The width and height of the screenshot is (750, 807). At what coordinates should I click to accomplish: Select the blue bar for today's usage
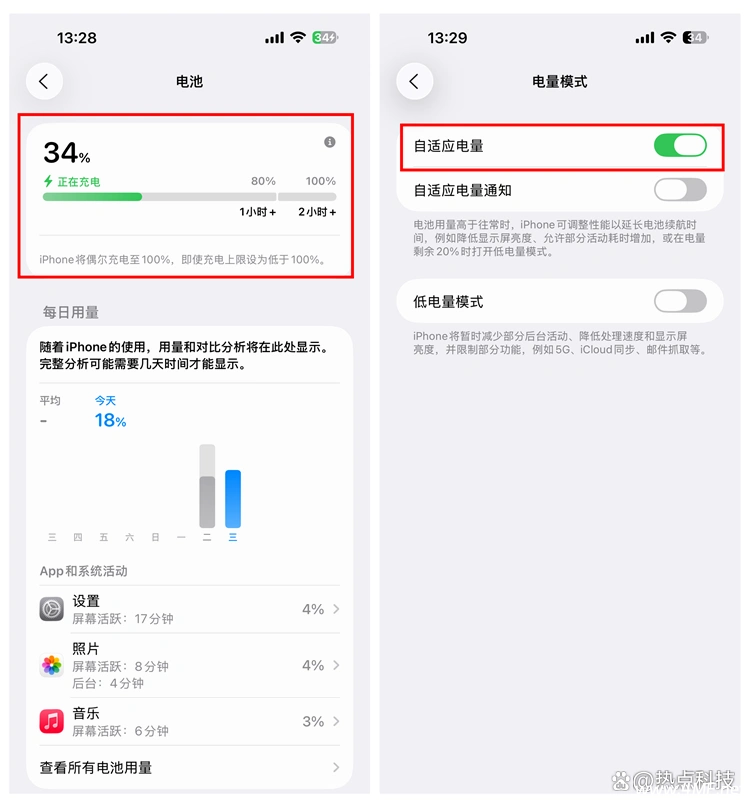[233, 498]
